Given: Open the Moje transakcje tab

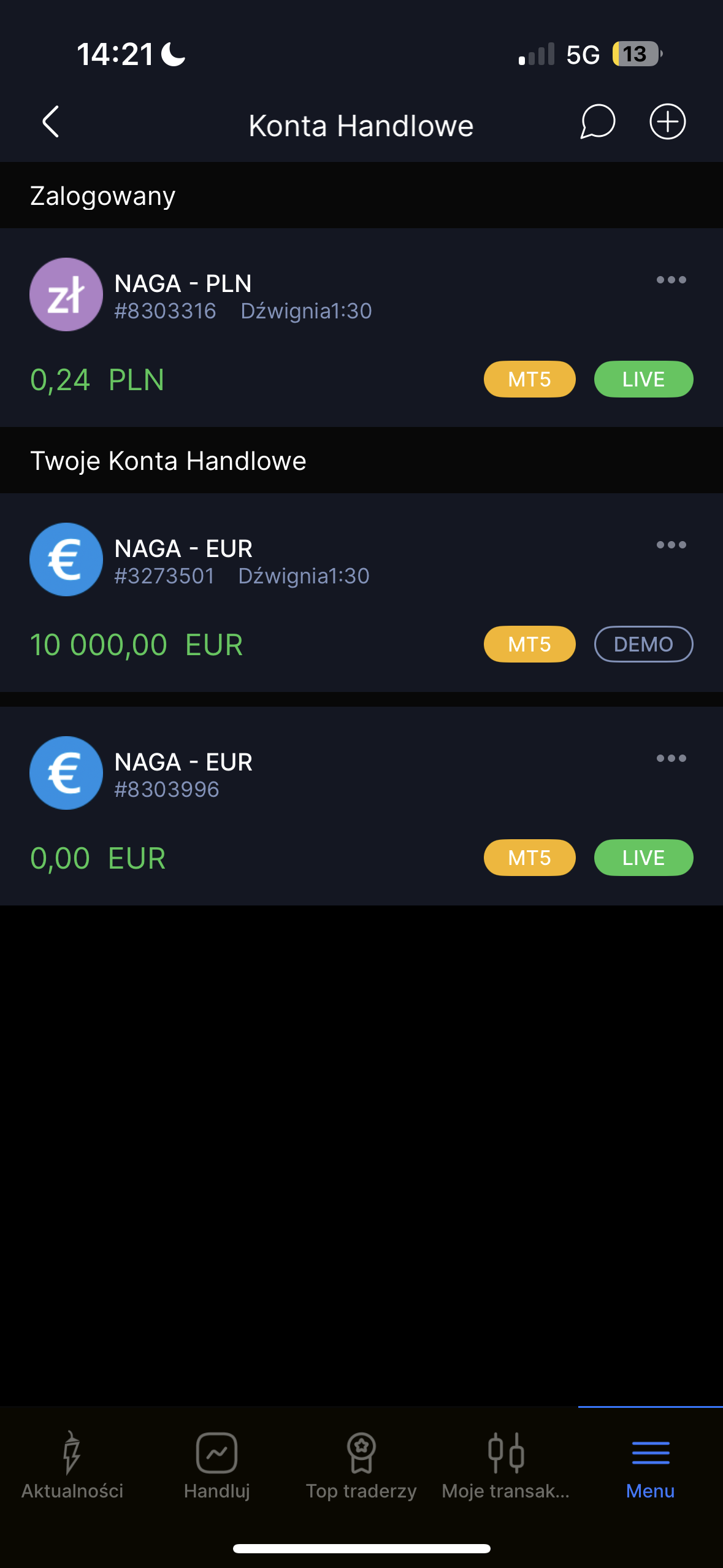Looking at the screenshot, I should tap(506, 1466).
